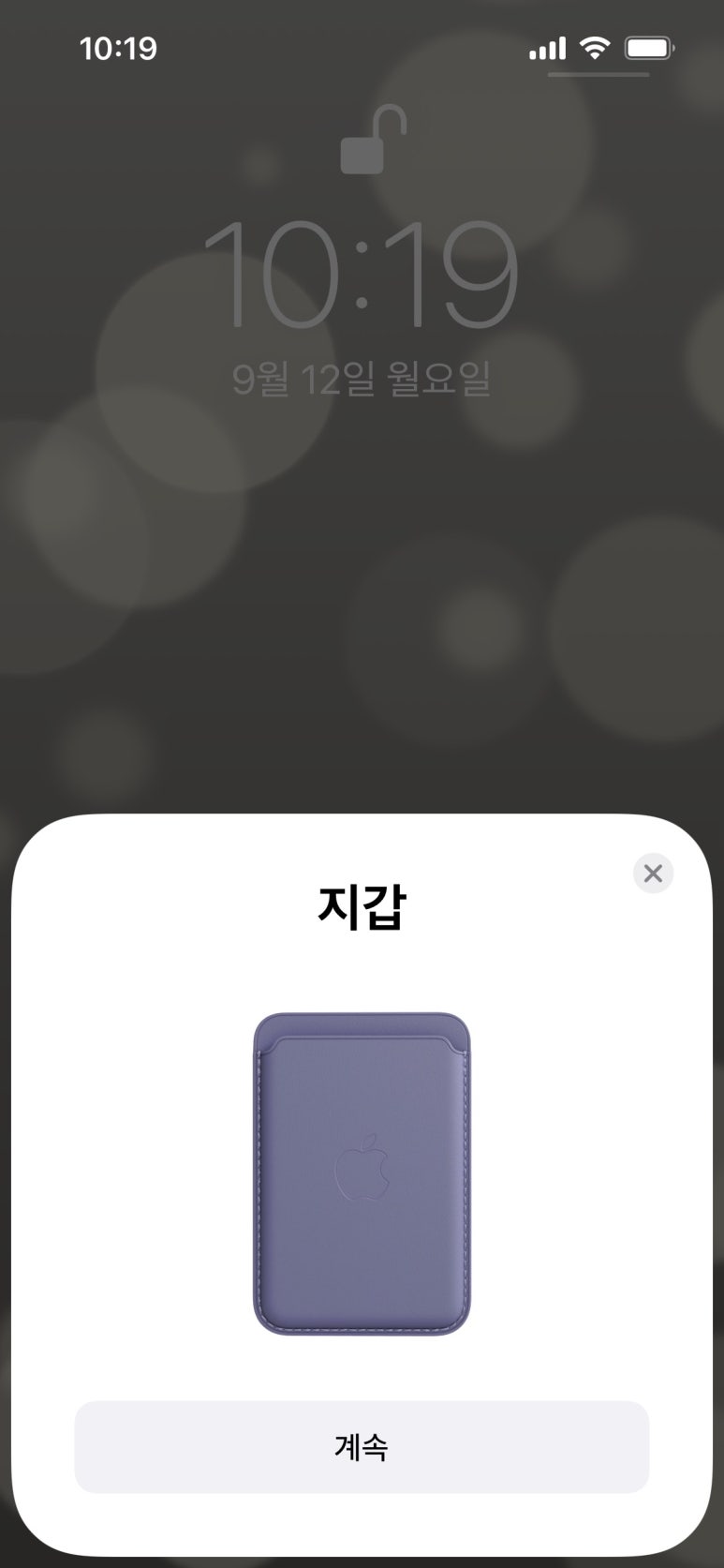Dismiss the 지갑 popup with the X
The image size is (724, 1568).
click(x=653, y=874)
